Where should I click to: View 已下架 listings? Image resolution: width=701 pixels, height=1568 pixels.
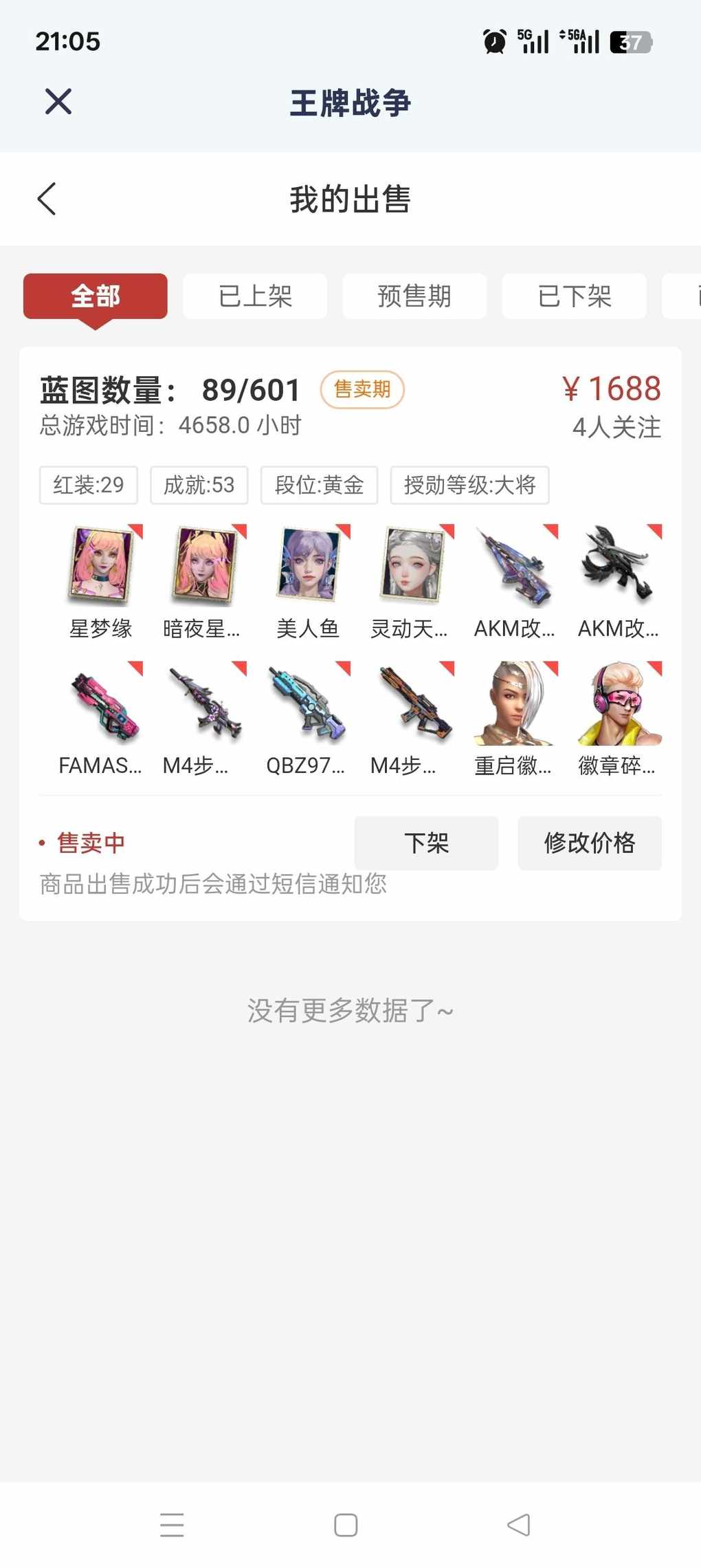click(x=574, y=296)
